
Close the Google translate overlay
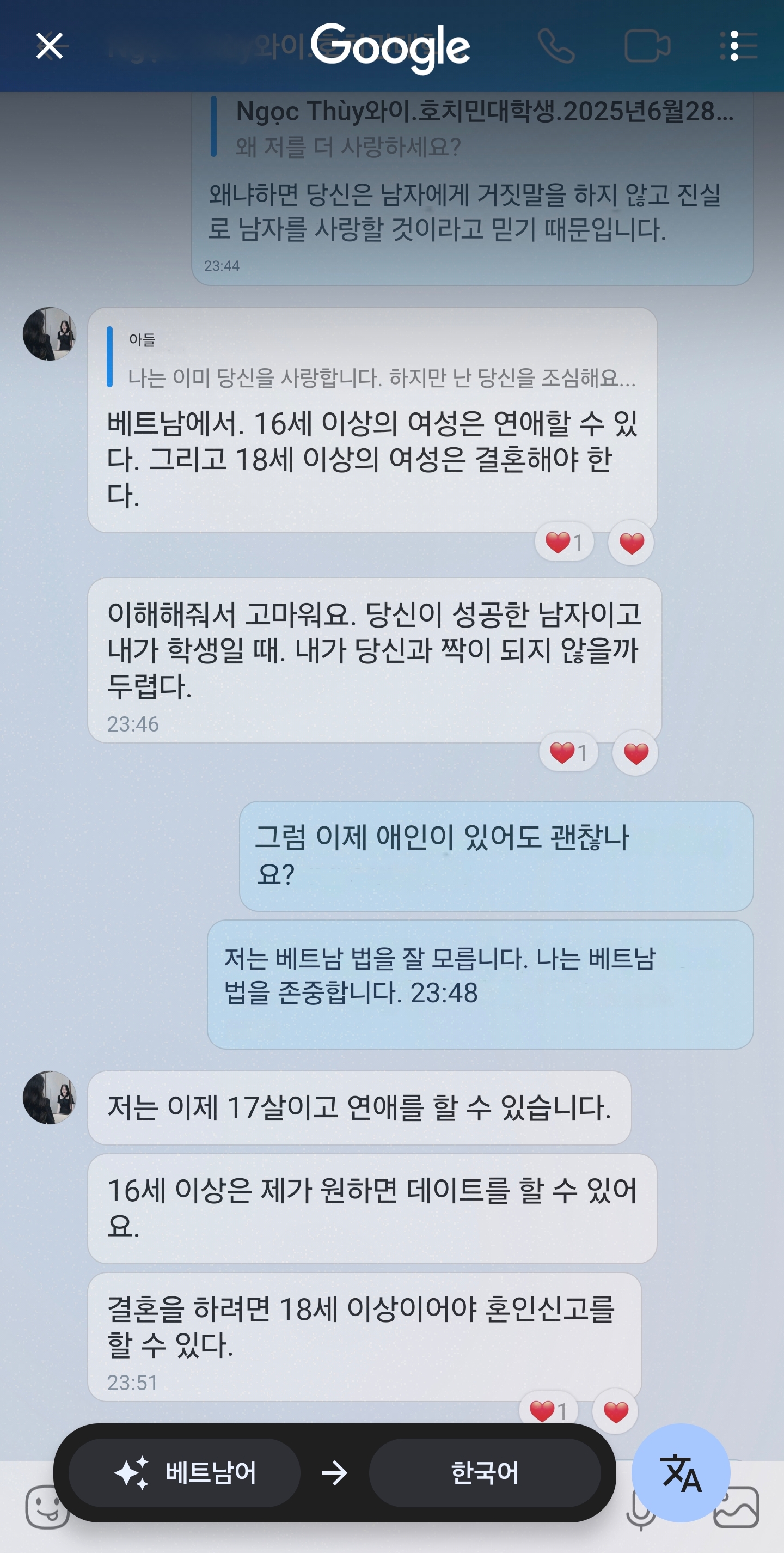49,46
